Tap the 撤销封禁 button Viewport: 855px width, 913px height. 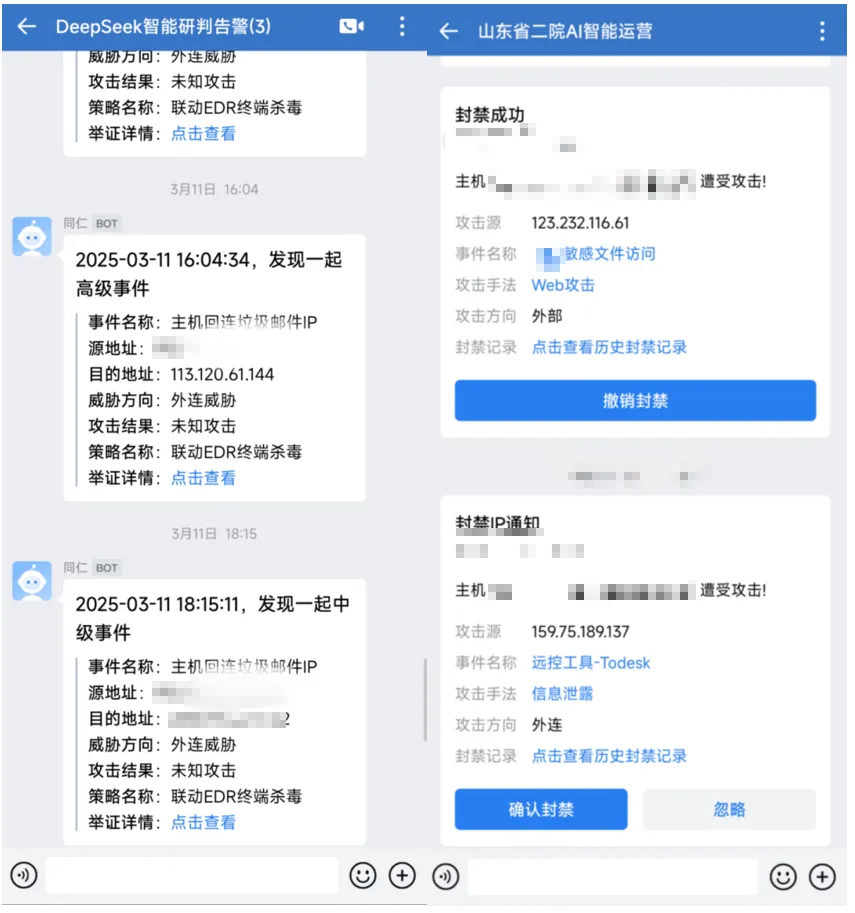coord(635,401)
